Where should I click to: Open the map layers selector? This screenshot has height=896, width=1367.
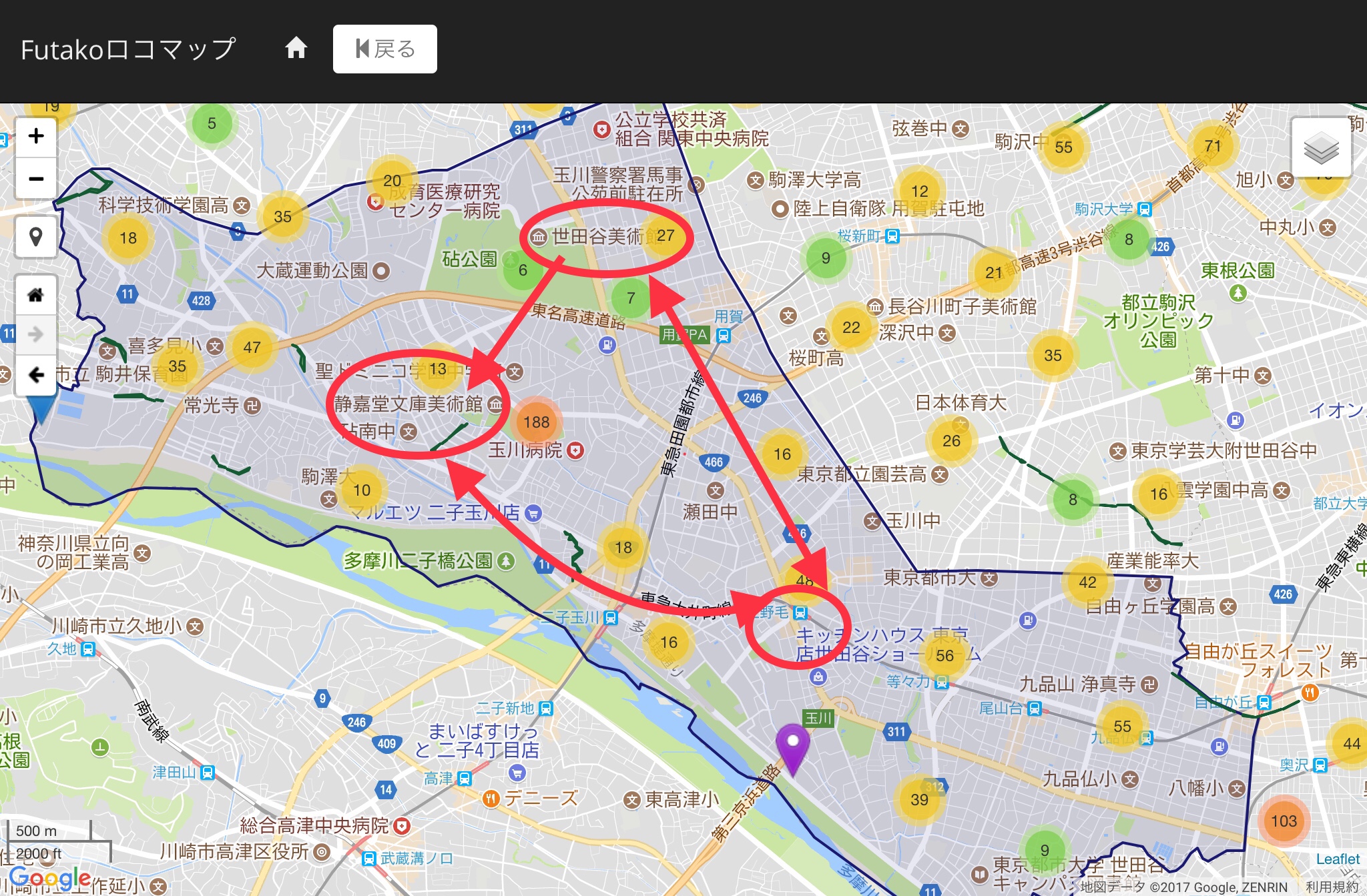click(x=1321, y=147)
